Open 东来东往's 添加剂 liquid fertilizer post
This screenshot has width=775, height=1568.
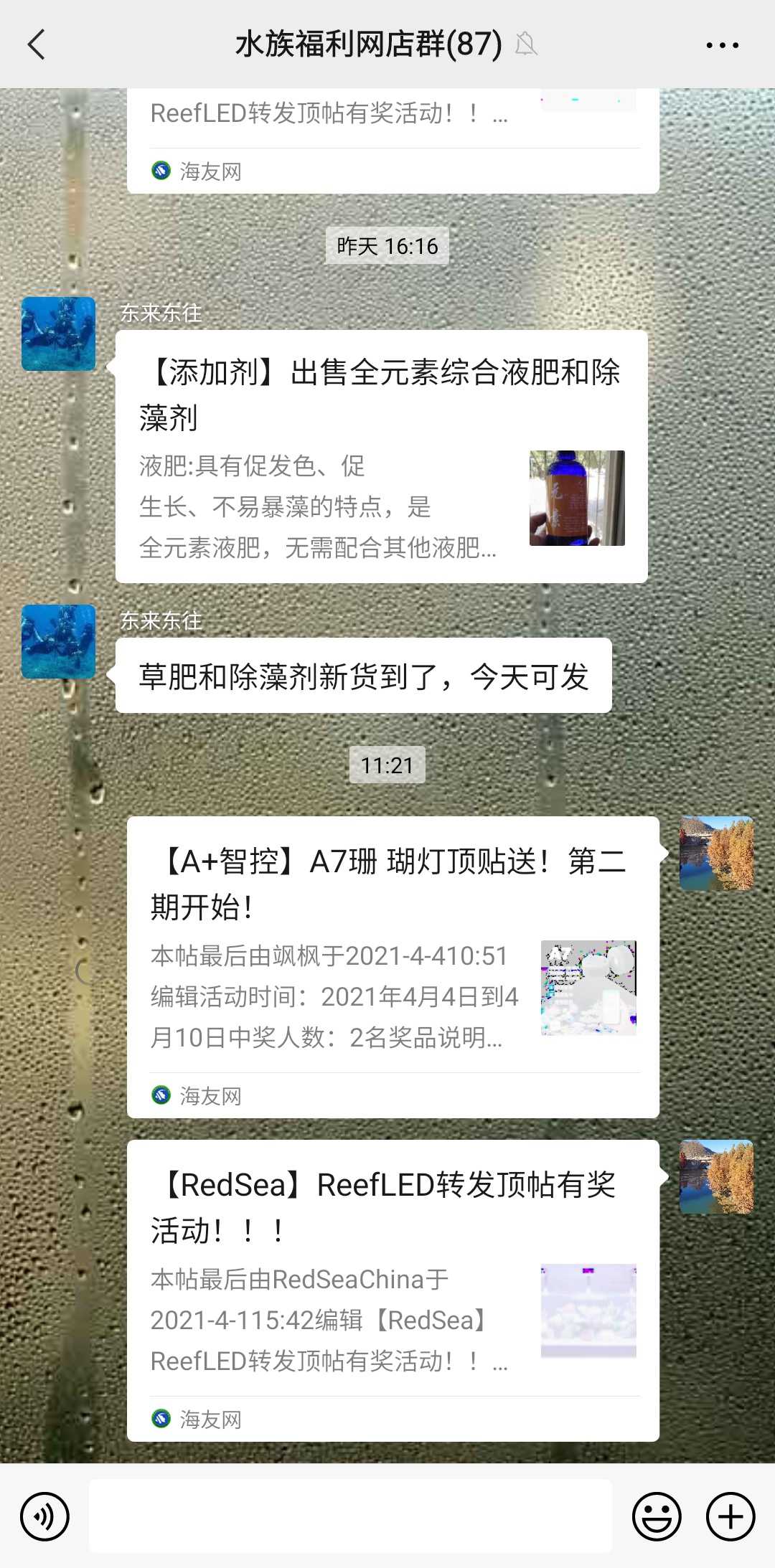coord(381,456)
